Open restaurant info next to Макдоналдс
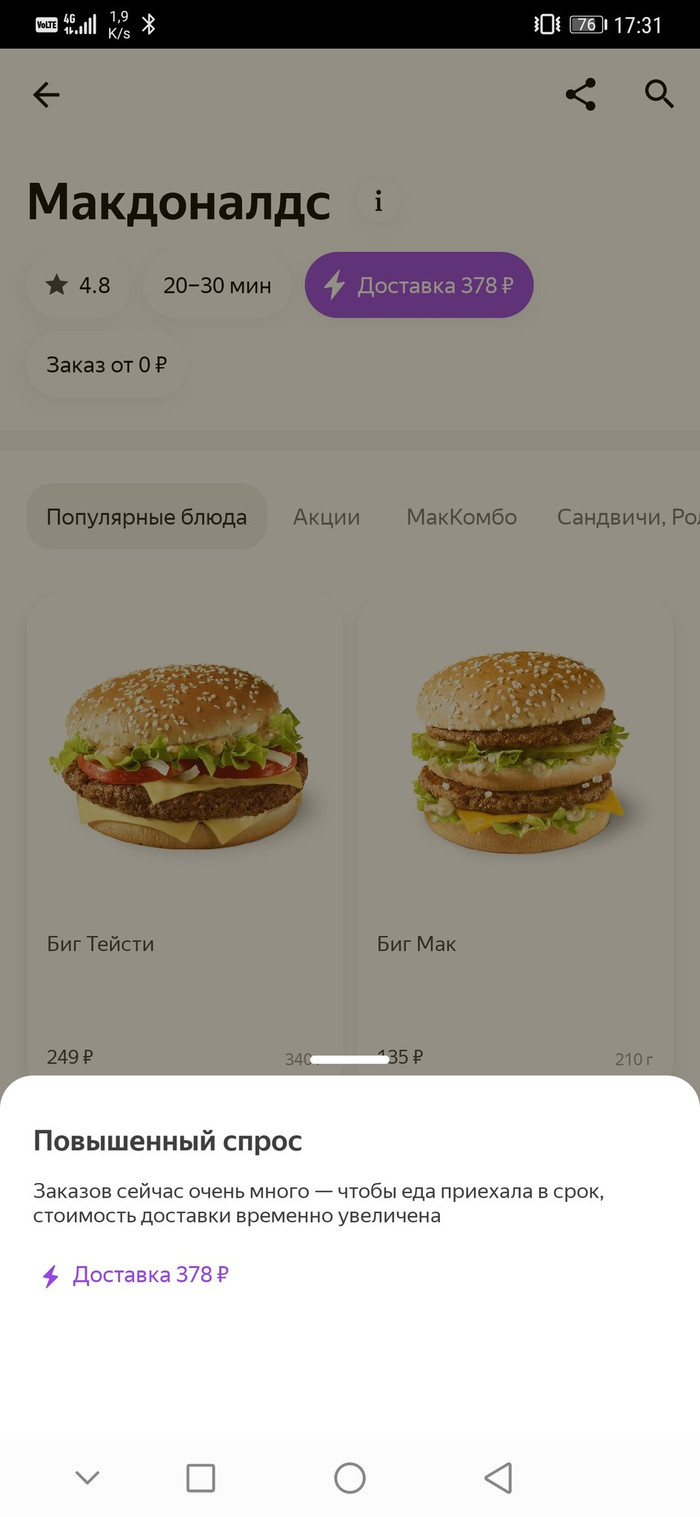Image resolution: width=700 pixels, height=1517 pixels. click(378, 202)
